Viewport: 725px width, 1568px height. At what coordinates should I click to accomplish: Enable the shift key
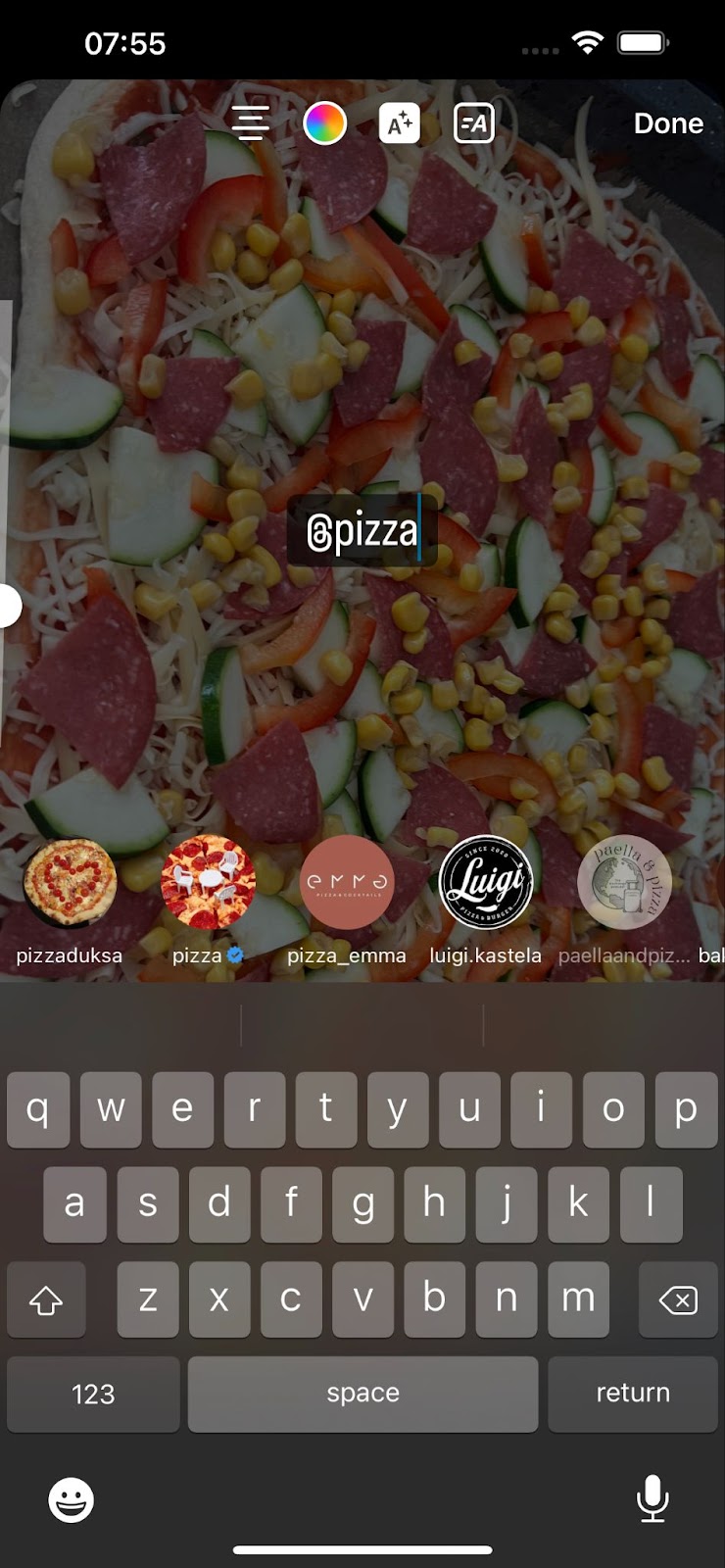click(x=46, y=1299)
